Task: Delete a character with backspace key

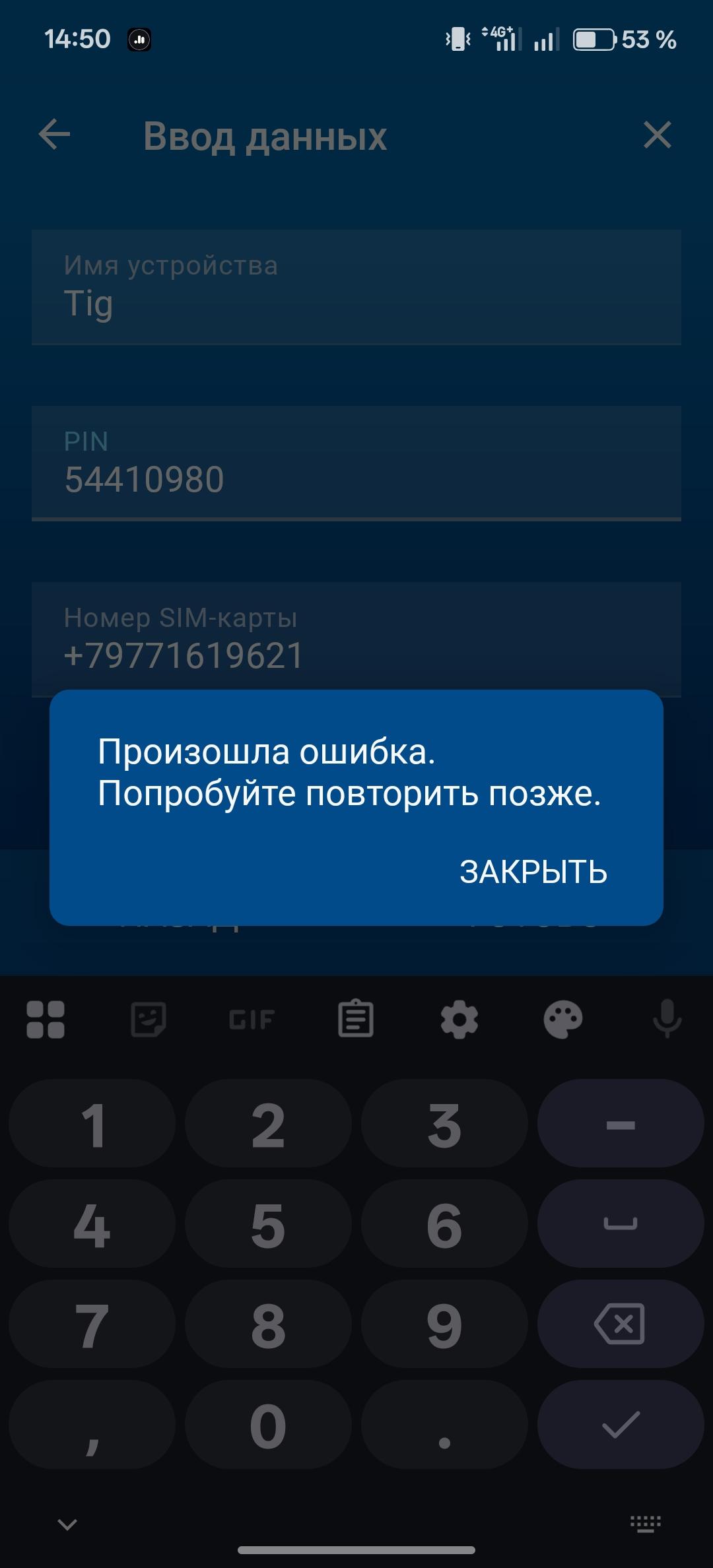Action: pos(620,1326)
